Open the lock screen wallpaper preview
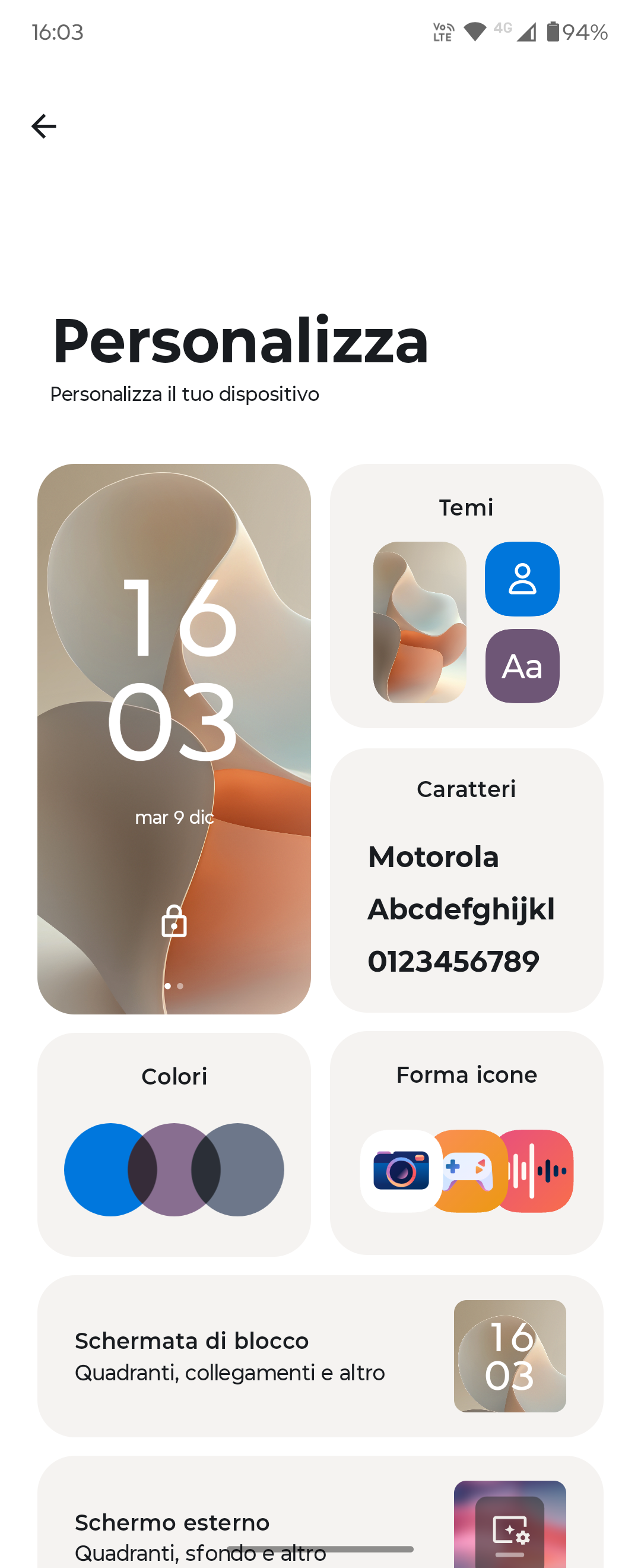Image resolution: width=641 pixels, height=1568 pixels. point(174,738)
